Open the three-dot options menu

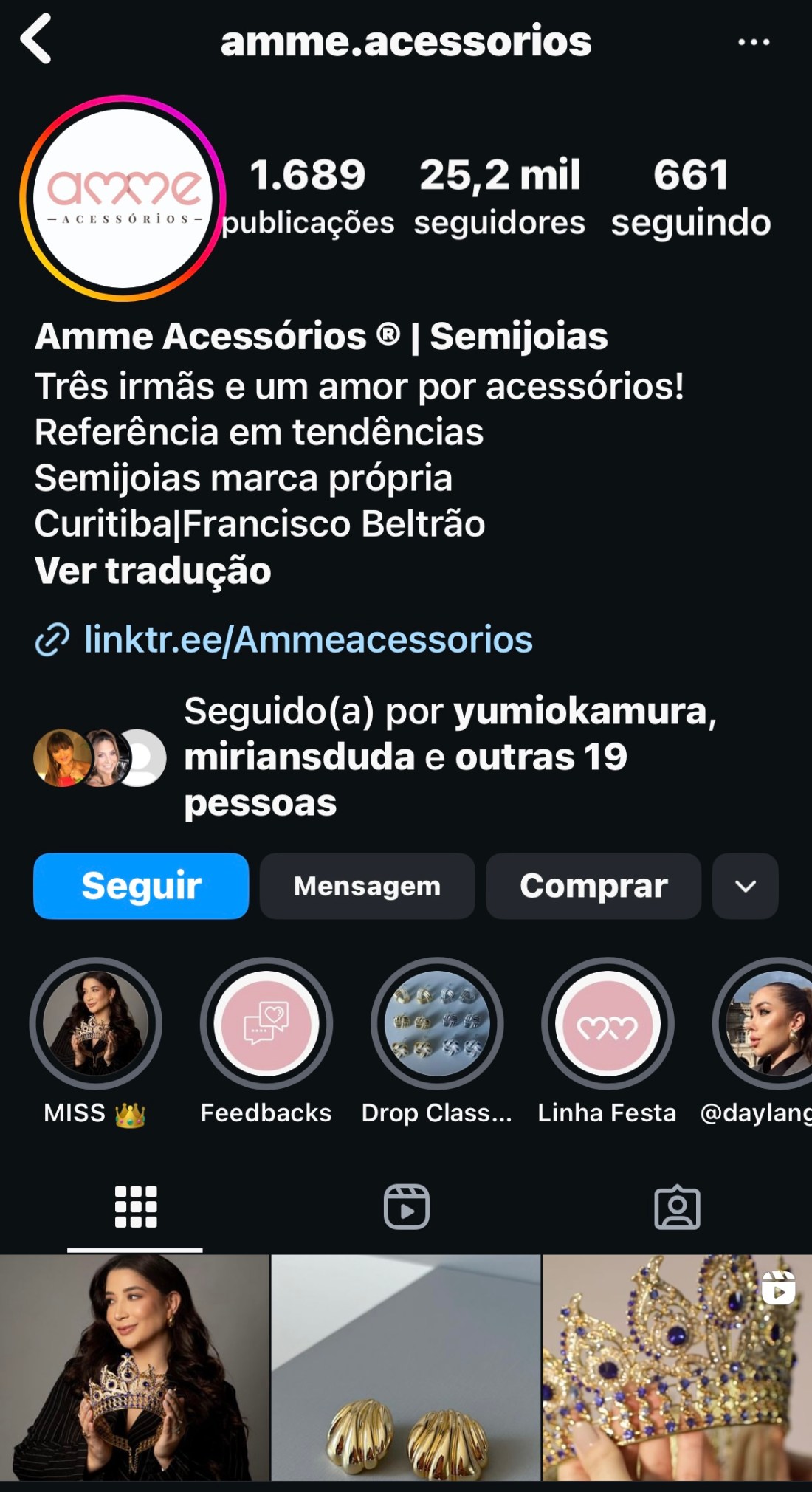click(x=754, y=42)
